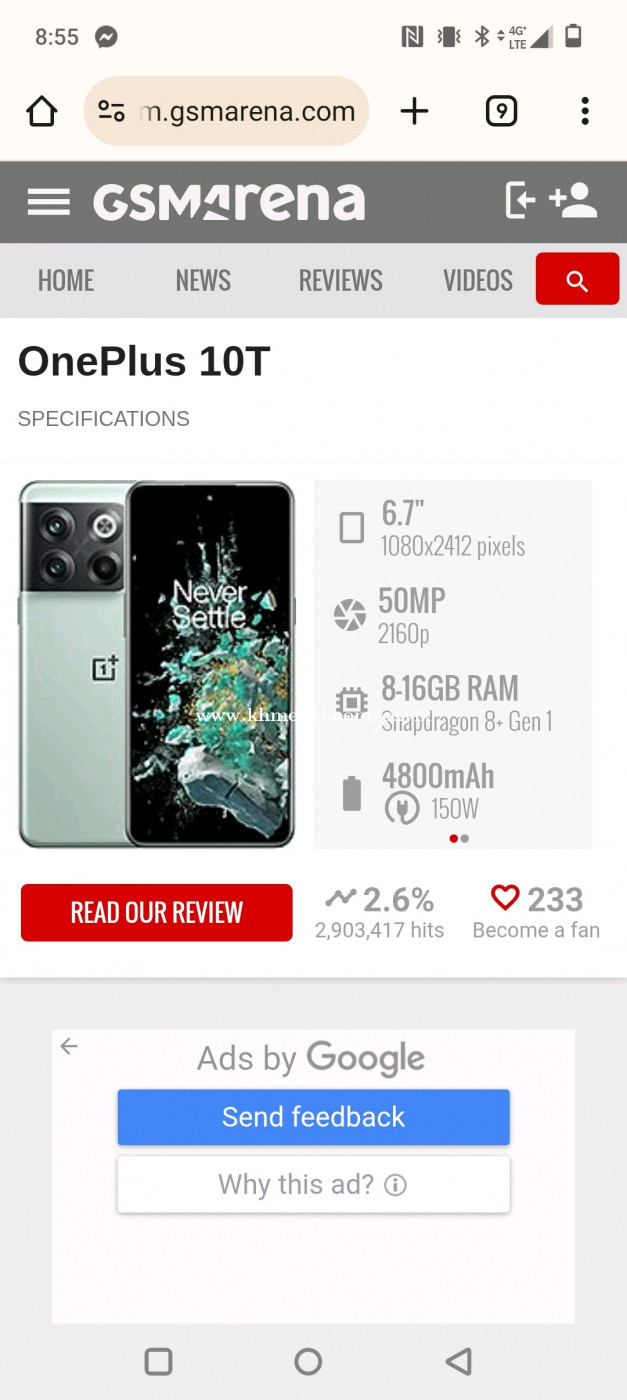Viewport: 627px width, 1400px height.
Task: Tap Read Our Review button
Action: pos(157,912)
